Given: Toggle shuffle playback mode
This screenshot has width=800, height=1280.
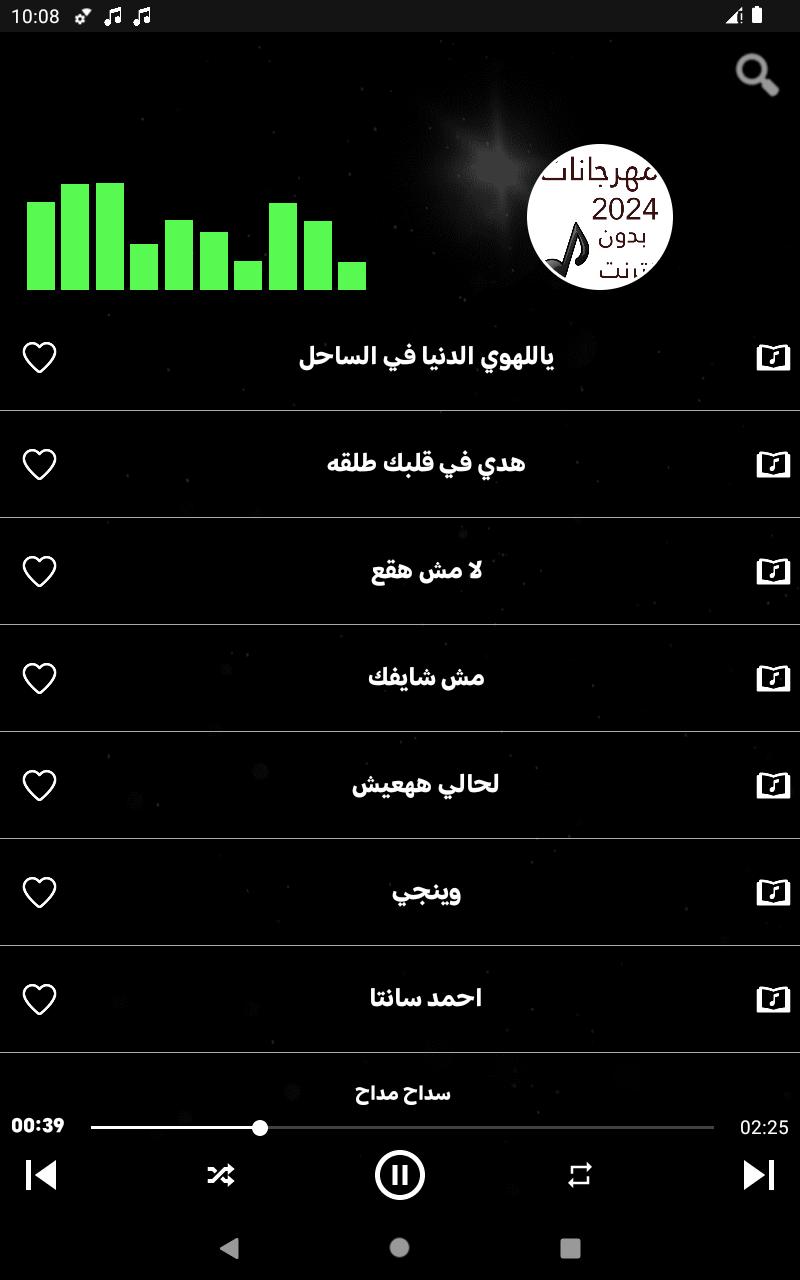Looking at the screenshot, I should [220, 1175].
